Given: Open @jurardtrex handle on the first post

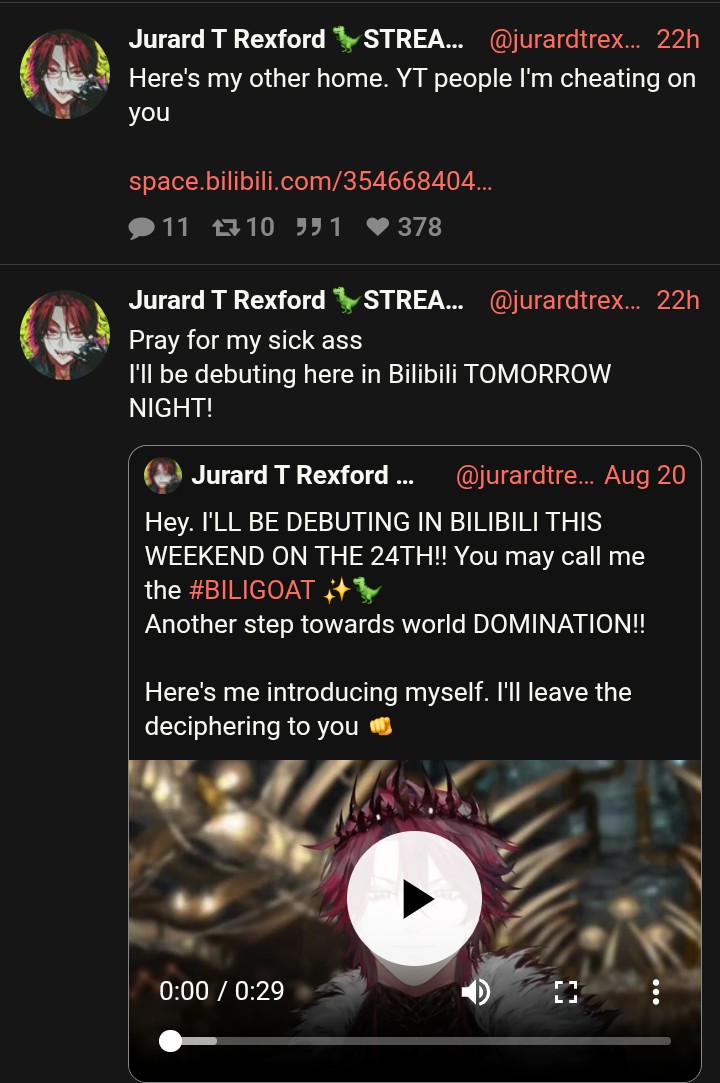Looking at the screenshot, I should coord(564,40).
